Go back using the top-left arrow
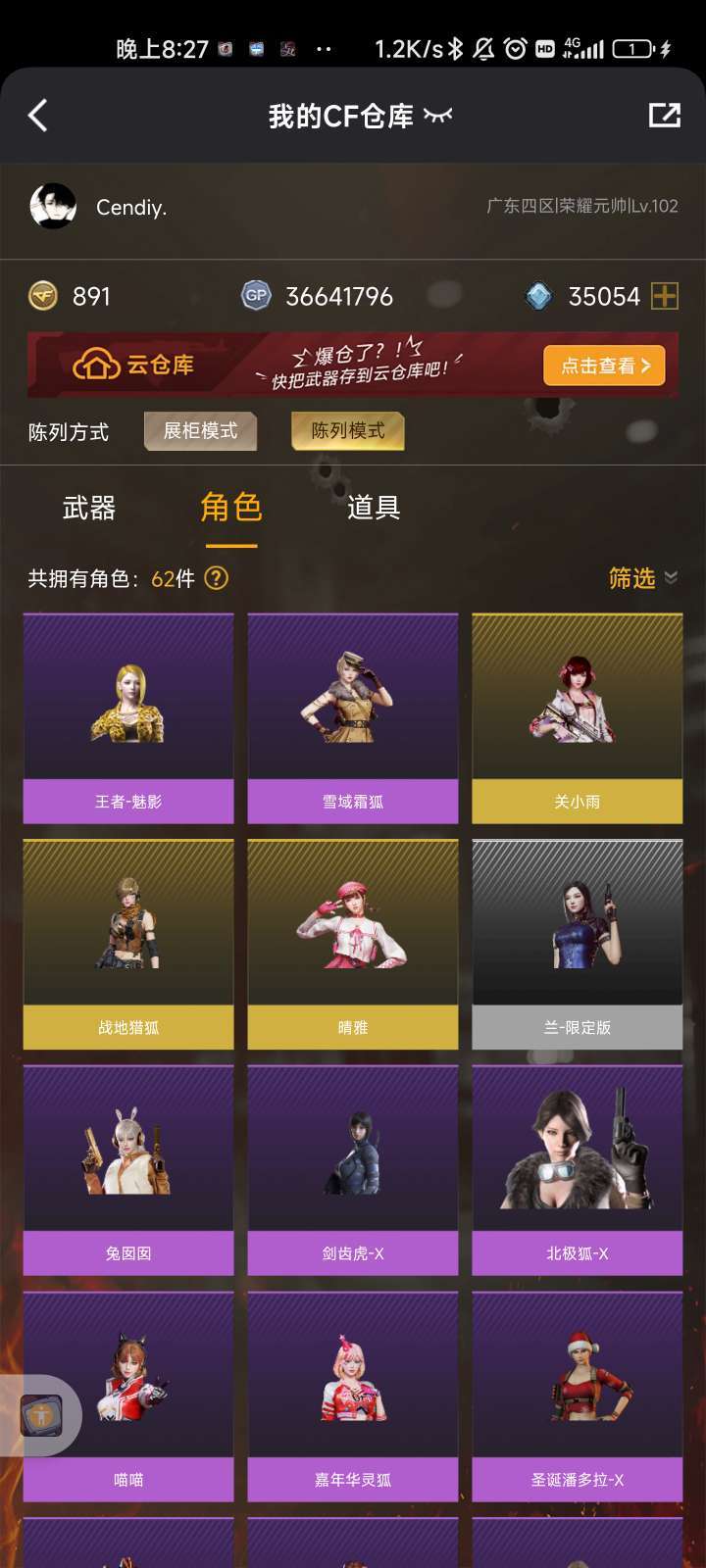This screenshot has width=706, height=1568. [x=37, y=116]
